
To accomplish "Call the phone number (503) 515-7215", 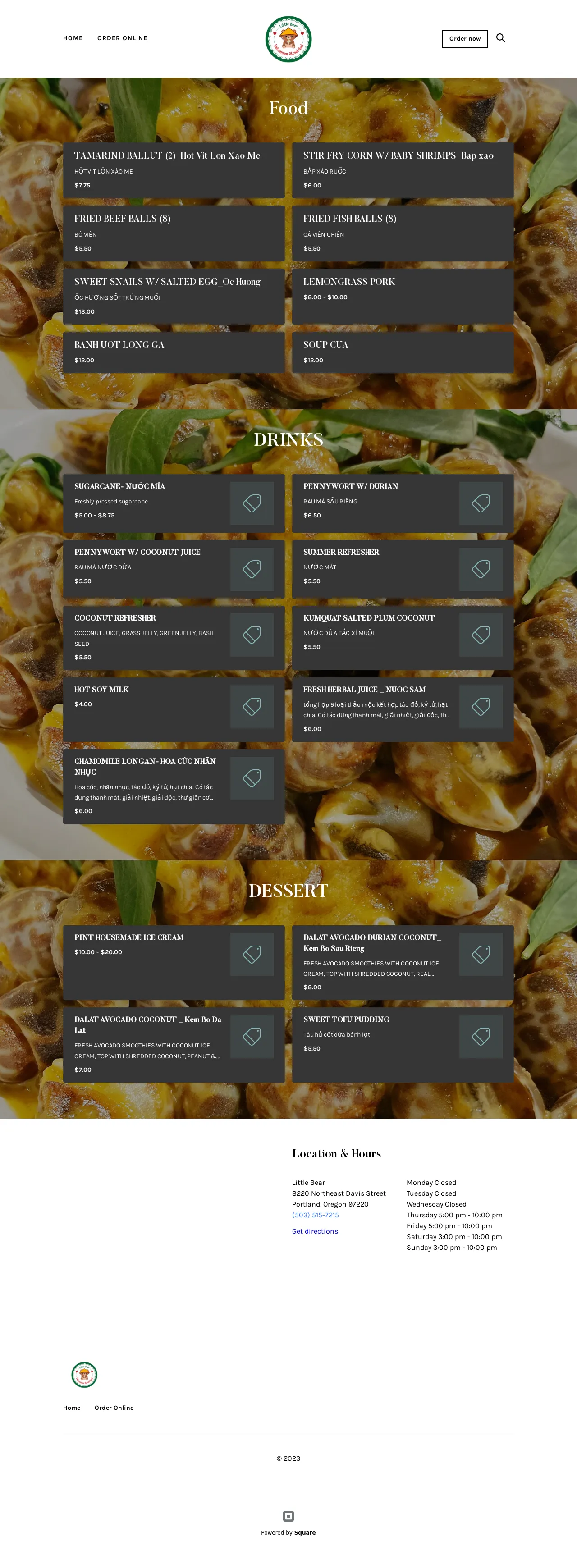I will pos(315,1214).
